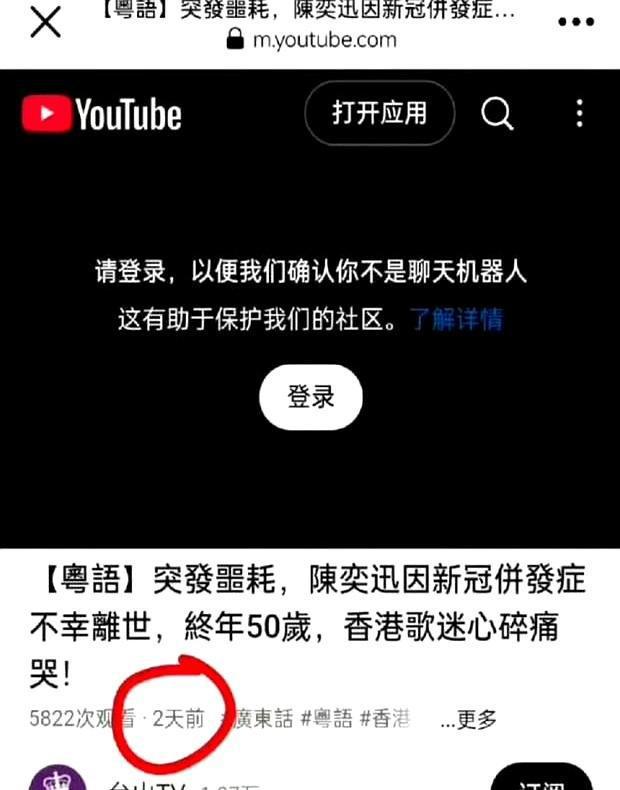
Task: Open YouTube's vertical overflow menu
Action: tap(579, 113)
